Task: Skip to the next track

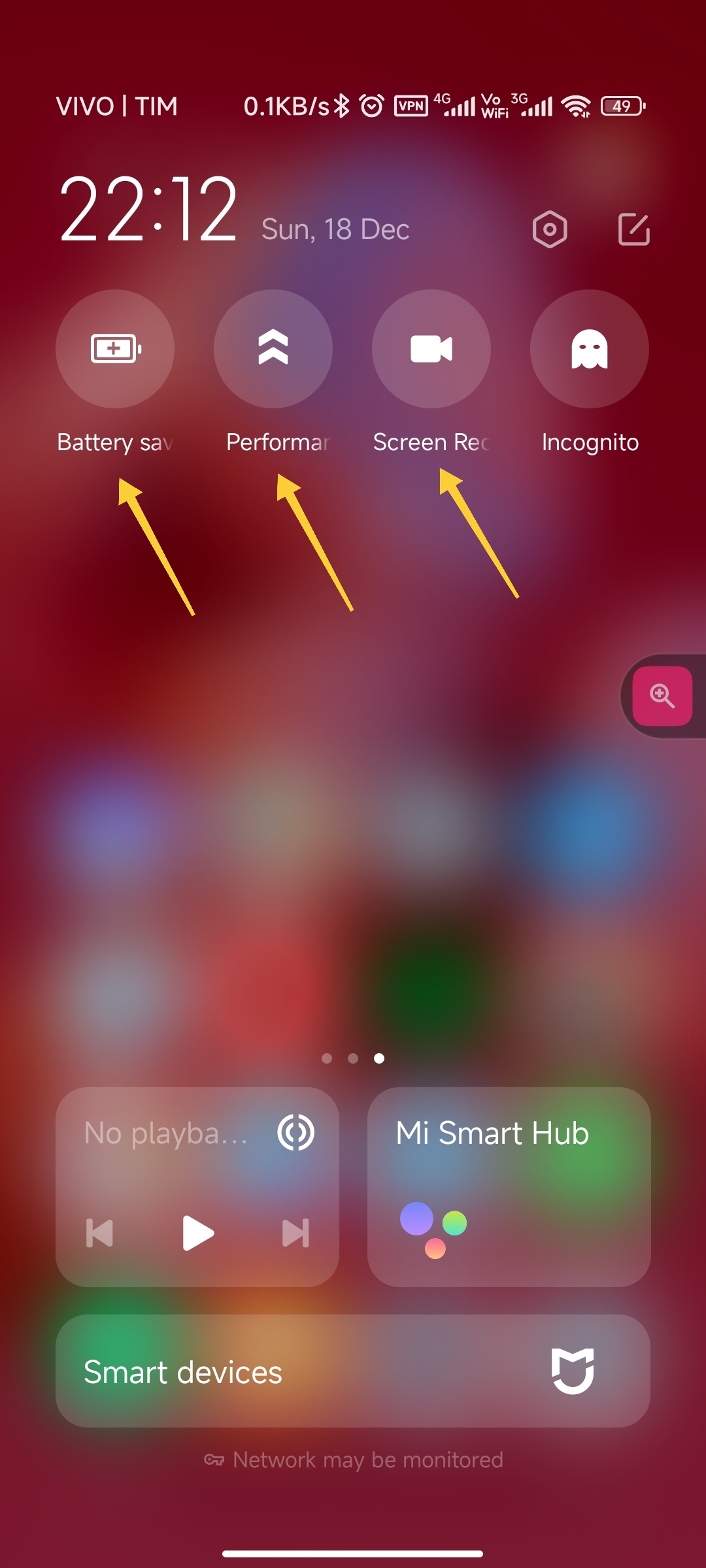Action: [x=295, y=1233]
